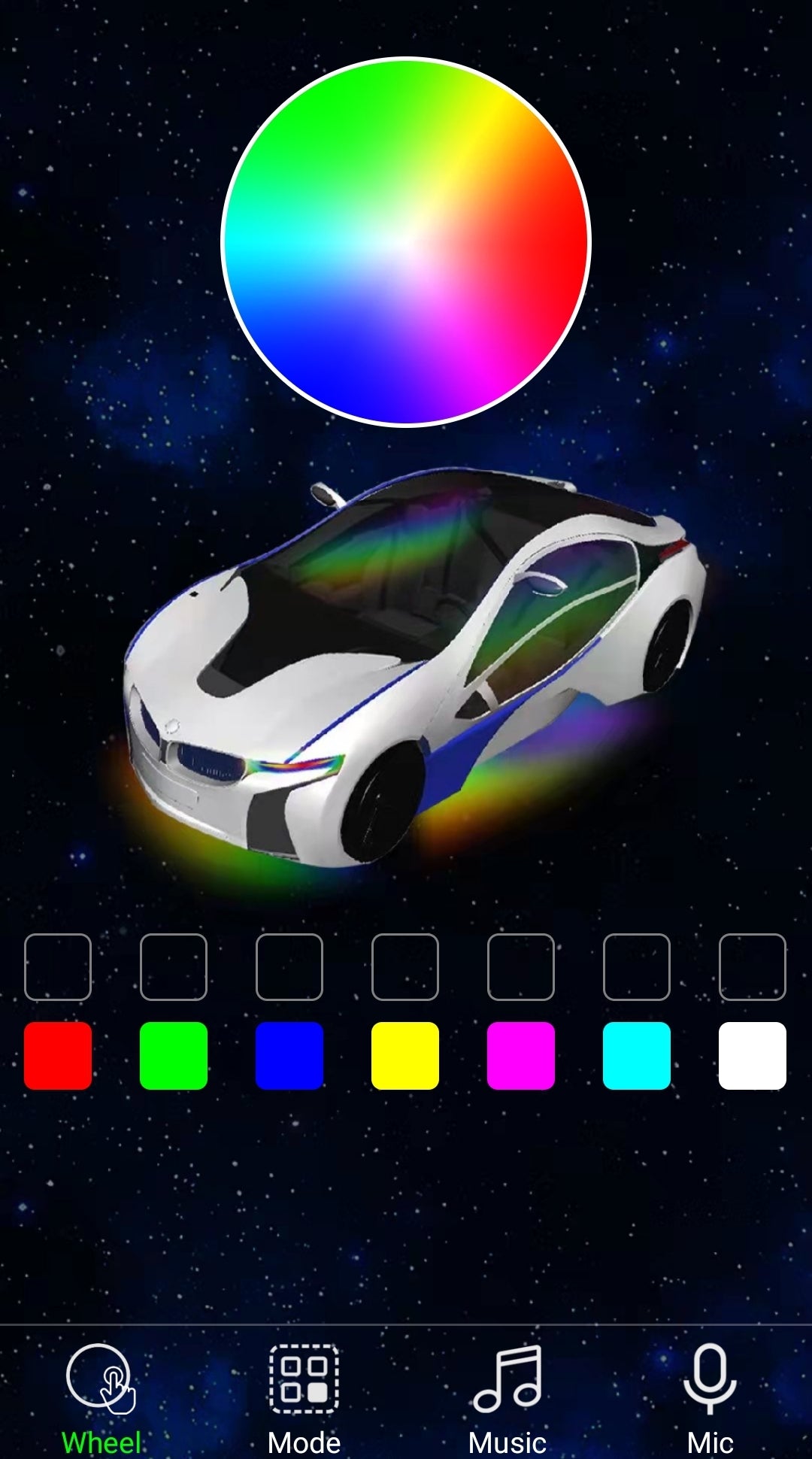812x1459 pixels.
Task: Go to the Mic tab
Action: (710, 1399)
